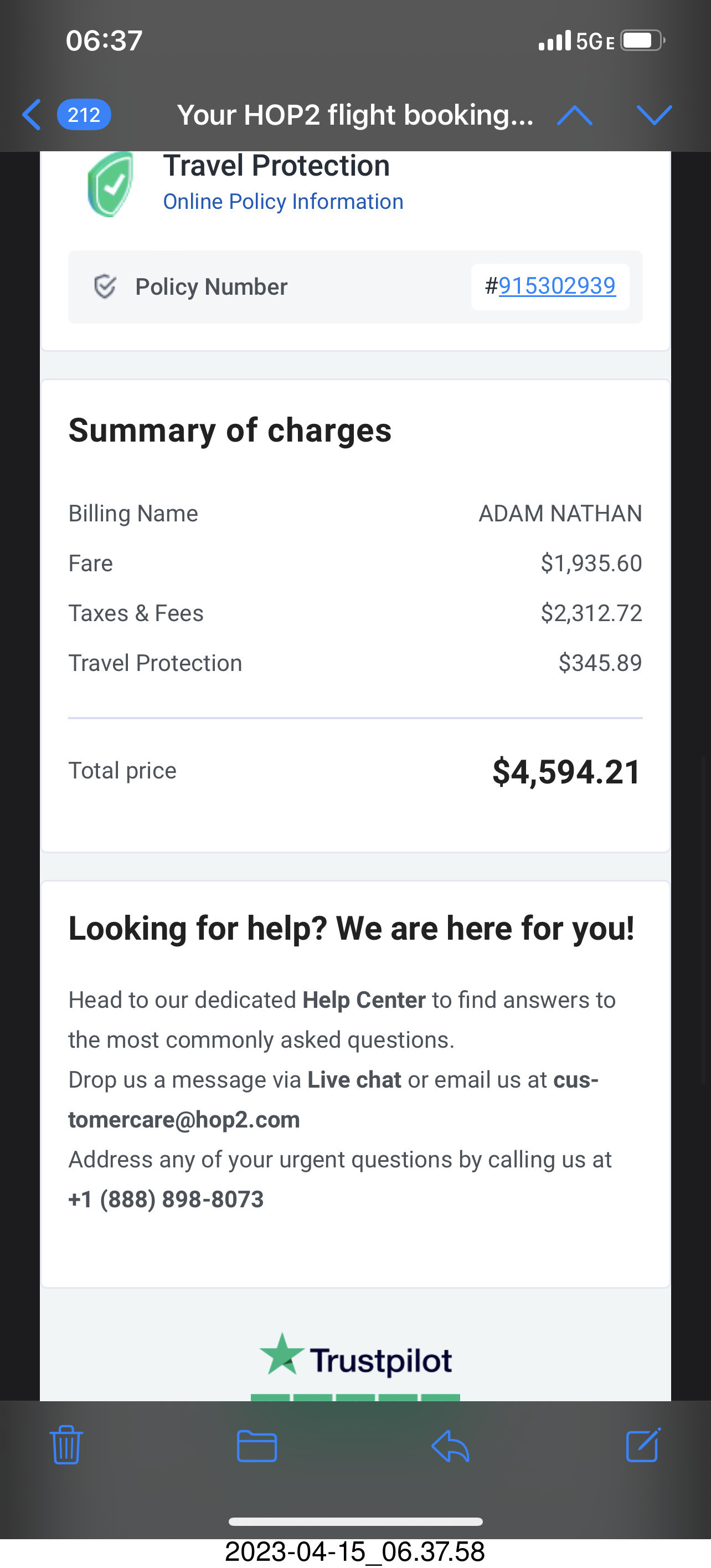Move this email to a folder
The image size is (711, 1568).
(x=257, y=1446)
